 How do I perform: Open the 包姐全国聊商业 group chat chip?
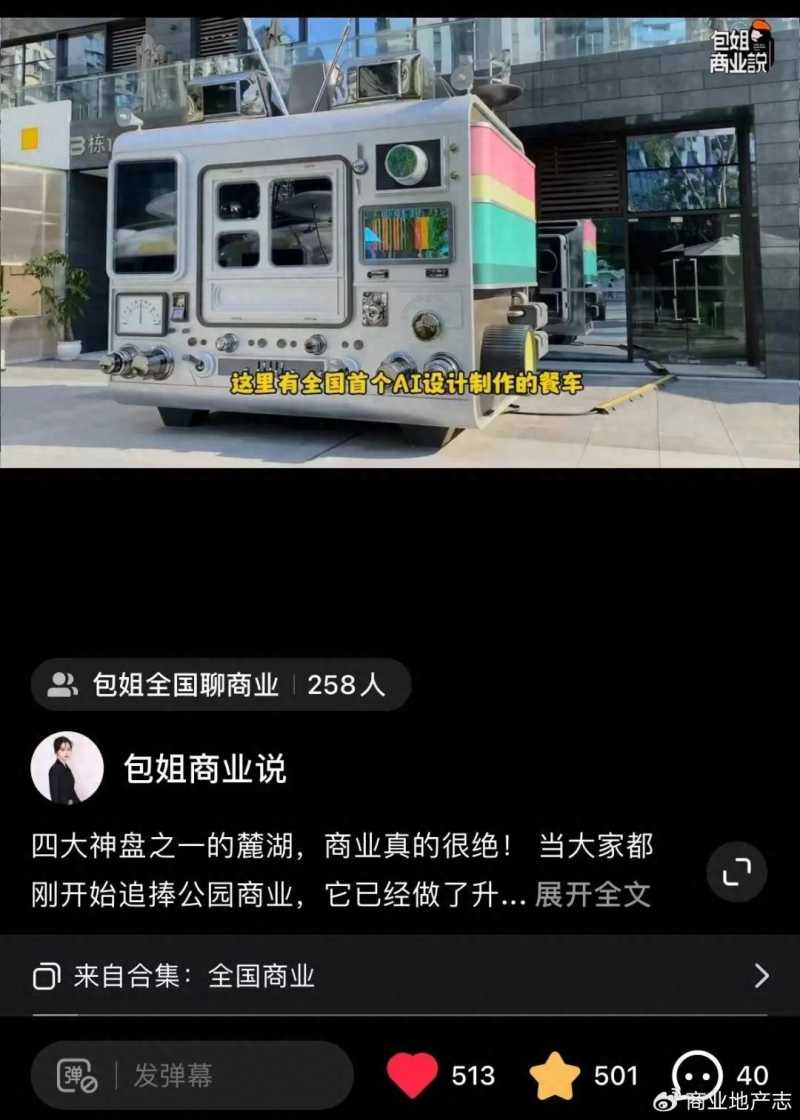coord(220,685)
